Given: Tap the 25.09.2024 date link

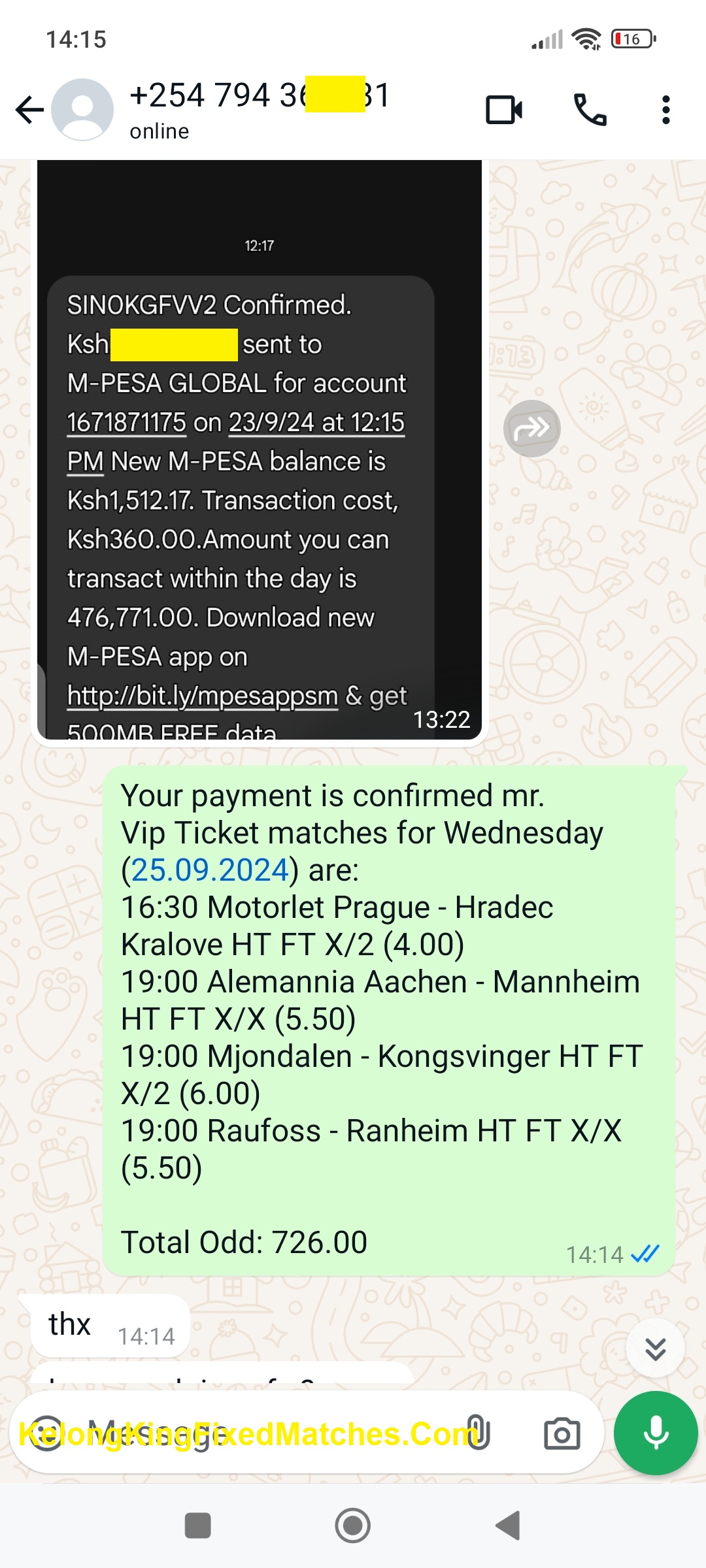Looking at the screenshot, I should pos(210,870).
